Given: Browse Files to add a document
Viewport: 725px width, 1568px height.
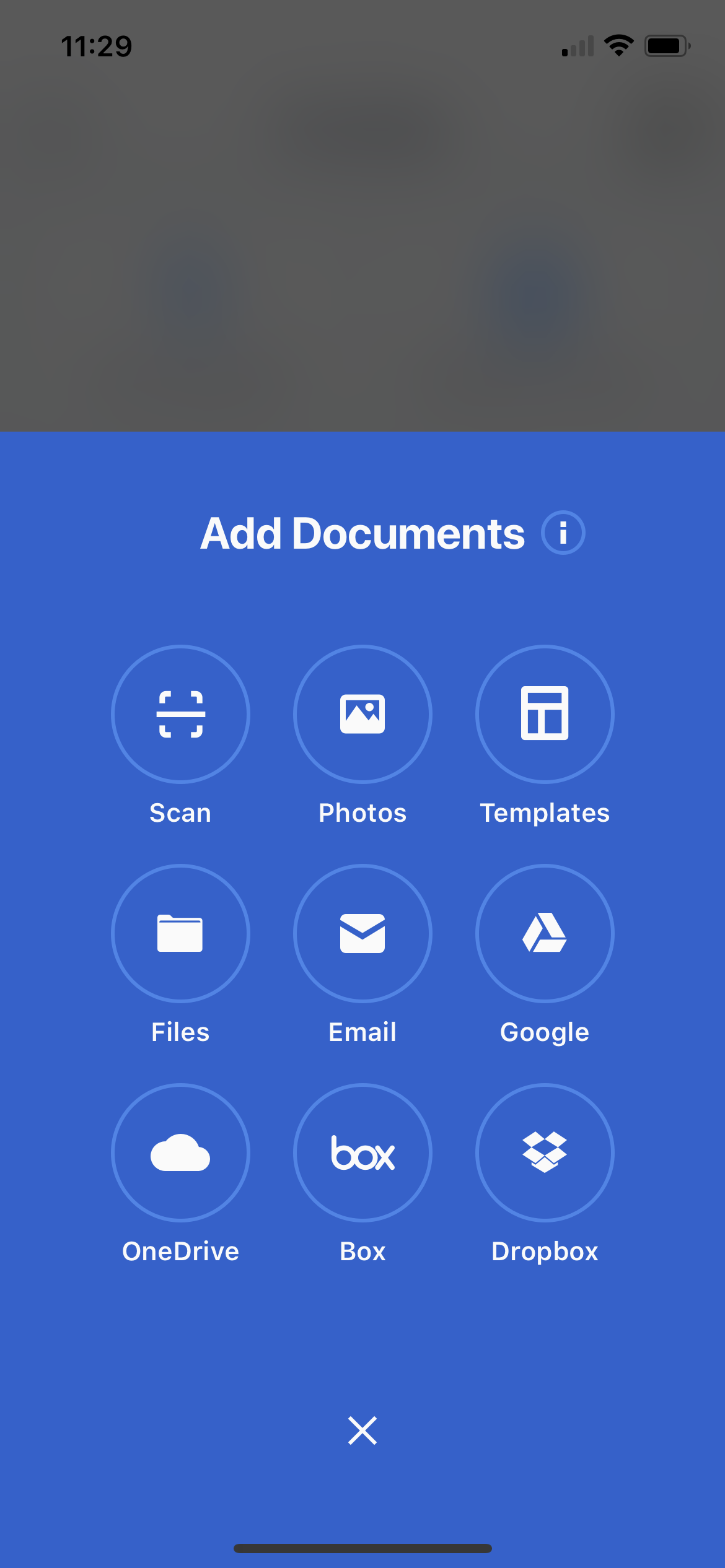Looking at the screenshot, I should (180, 934).
